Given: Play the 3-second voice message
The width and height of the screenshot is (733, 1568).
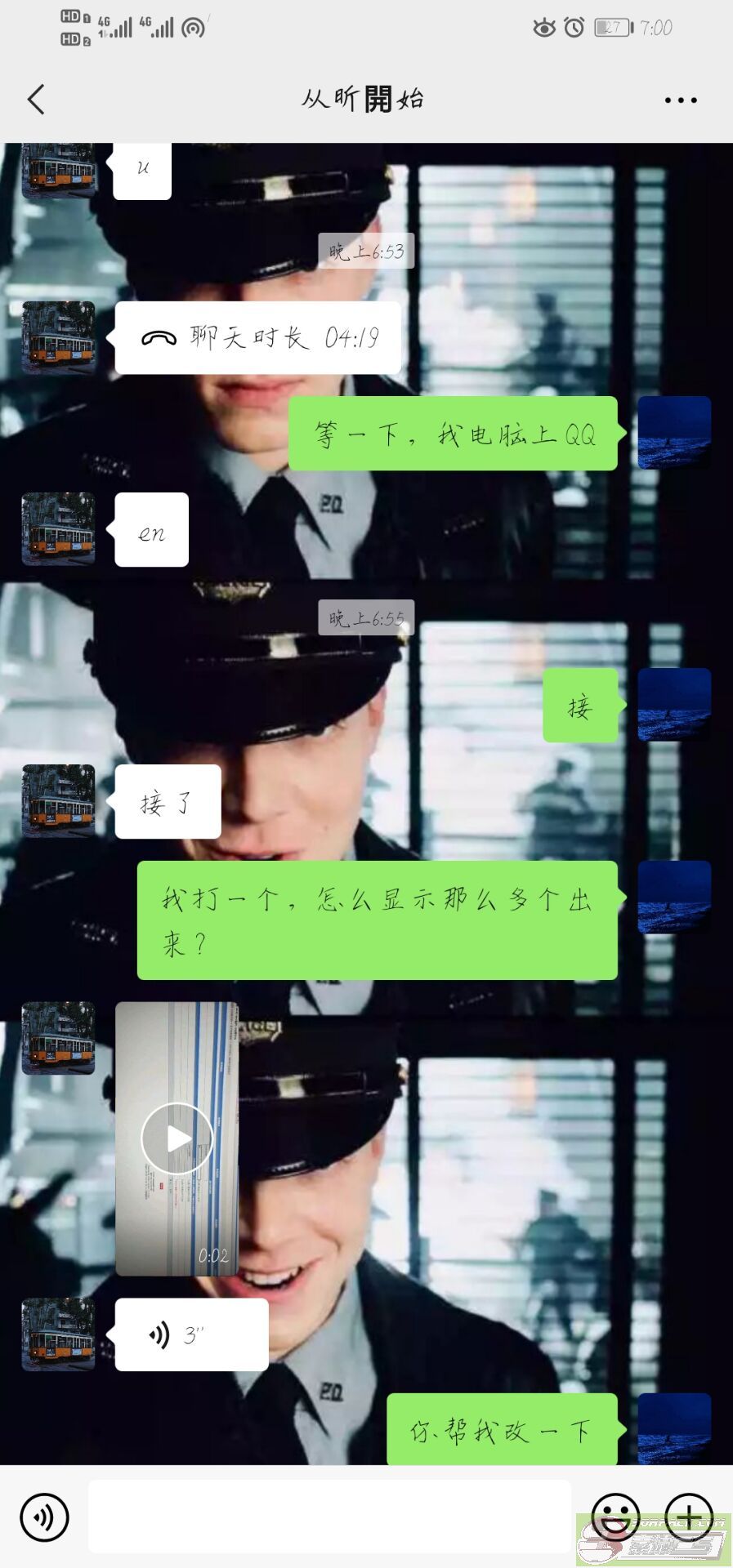Looking at the screenshot, I should (x=192, y=1334).
